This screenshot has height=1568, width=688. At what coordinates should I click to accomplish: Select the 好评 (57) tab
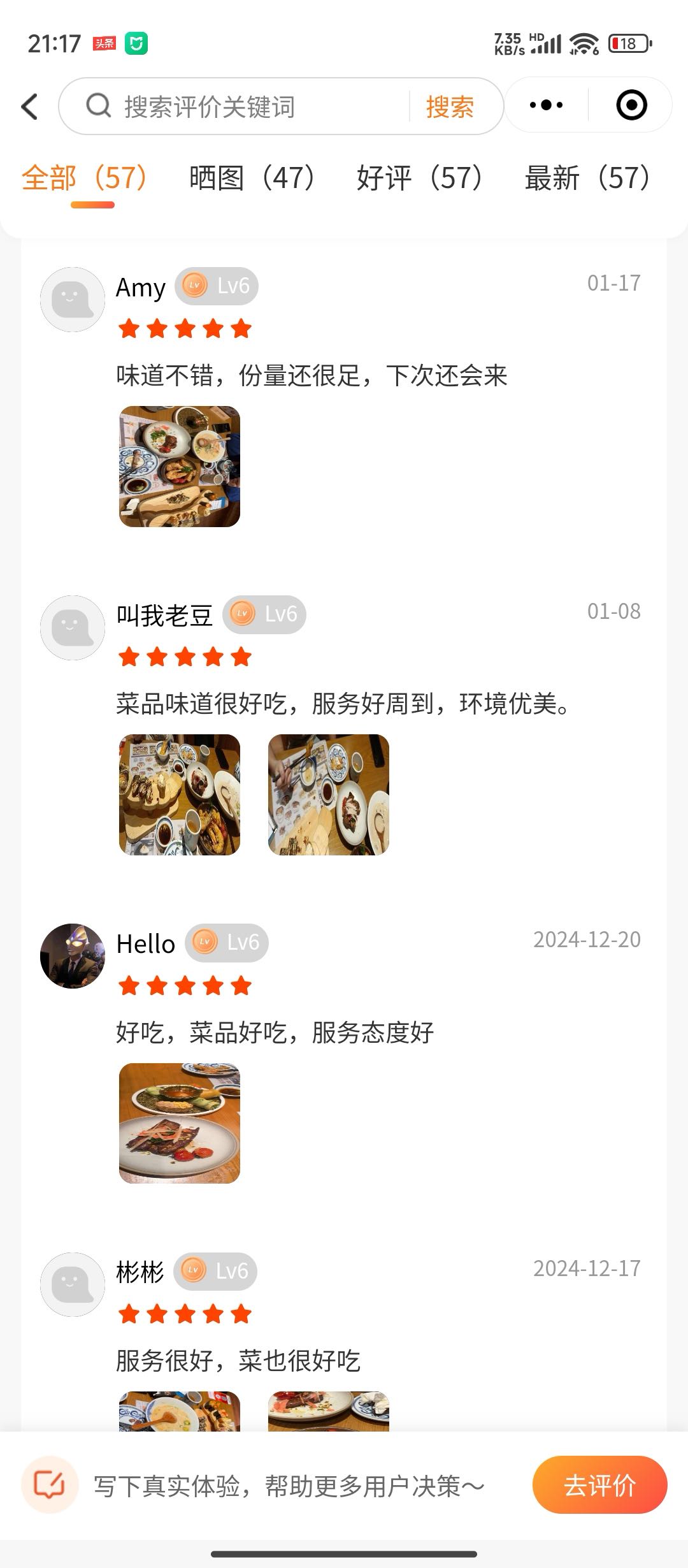[419, 178]
